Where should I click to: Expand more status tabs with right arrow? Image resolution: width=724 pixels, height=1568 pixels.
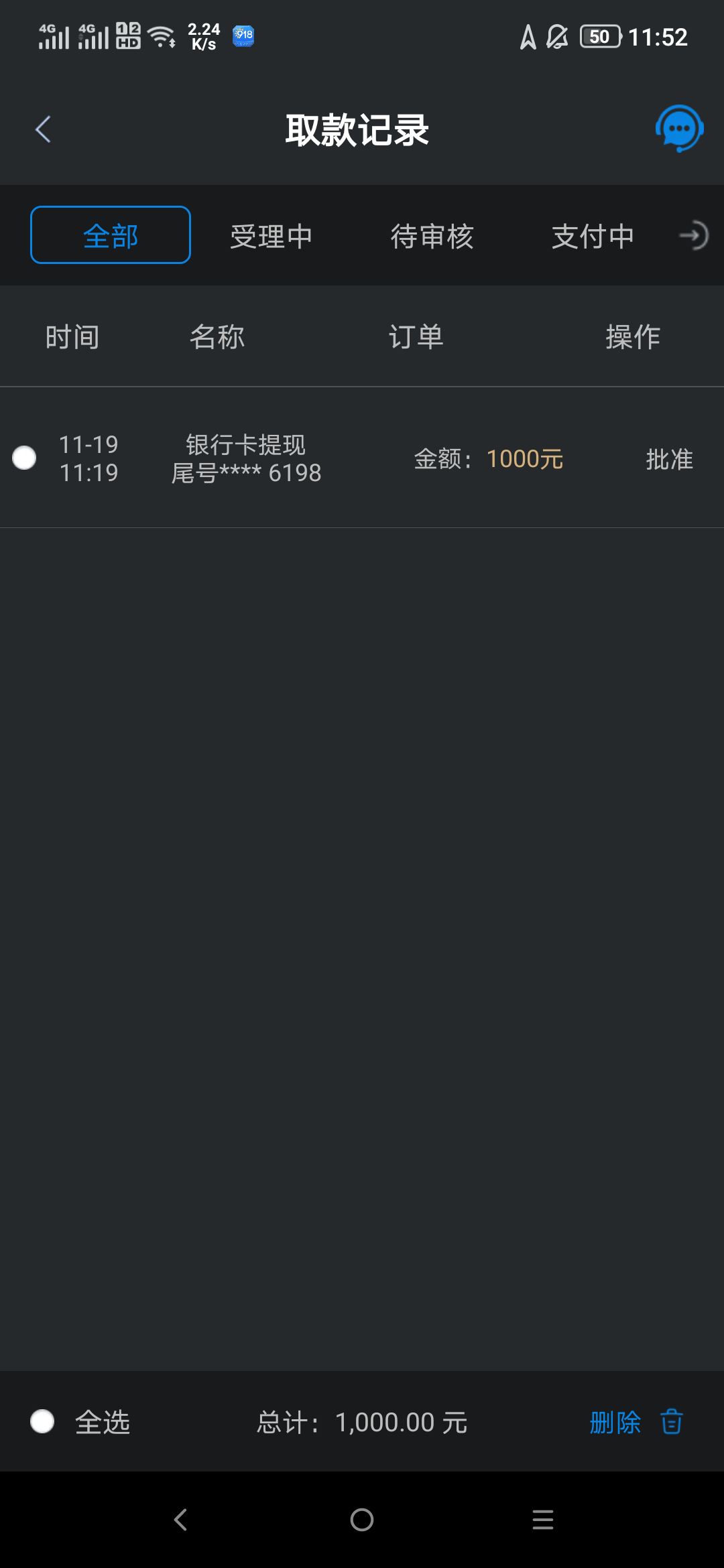[695, 235]
